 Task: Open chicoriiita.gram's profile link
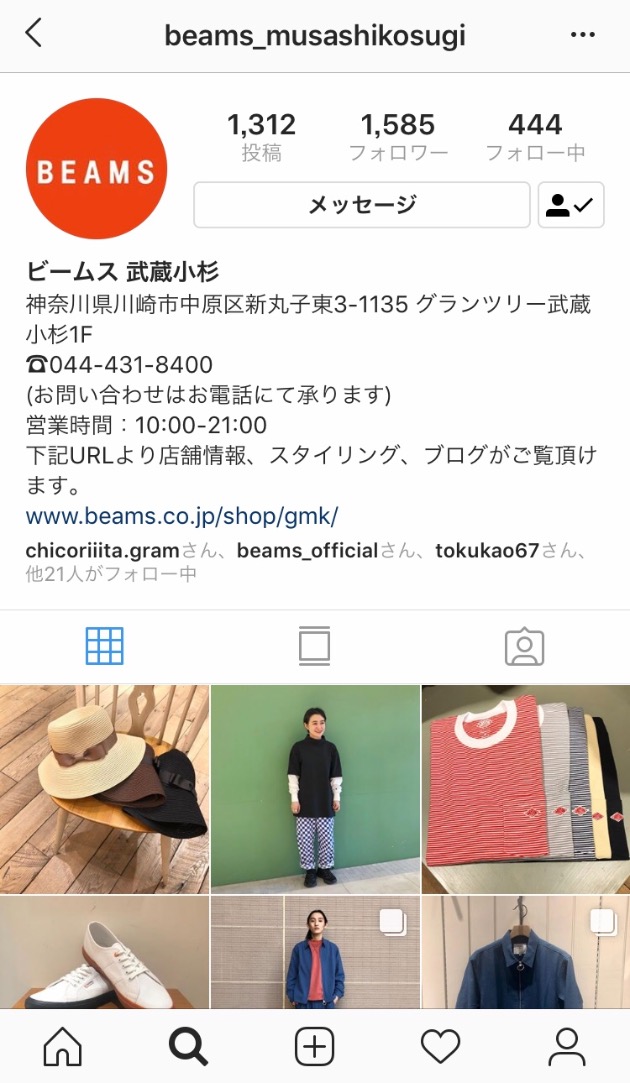tap(102, 550)
